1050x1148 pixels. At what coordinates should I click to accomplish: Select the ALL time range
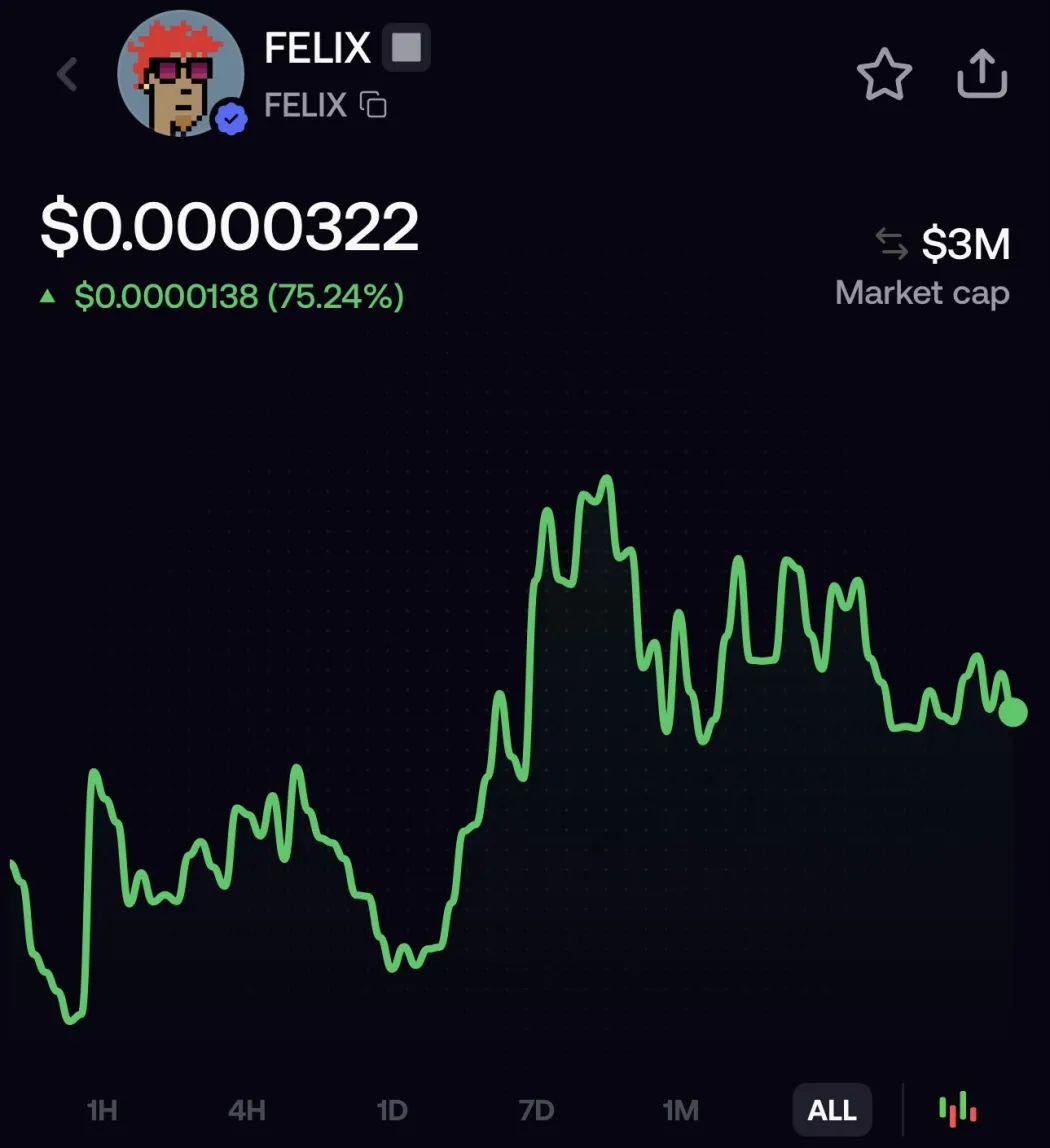(x=831, y=1110)
